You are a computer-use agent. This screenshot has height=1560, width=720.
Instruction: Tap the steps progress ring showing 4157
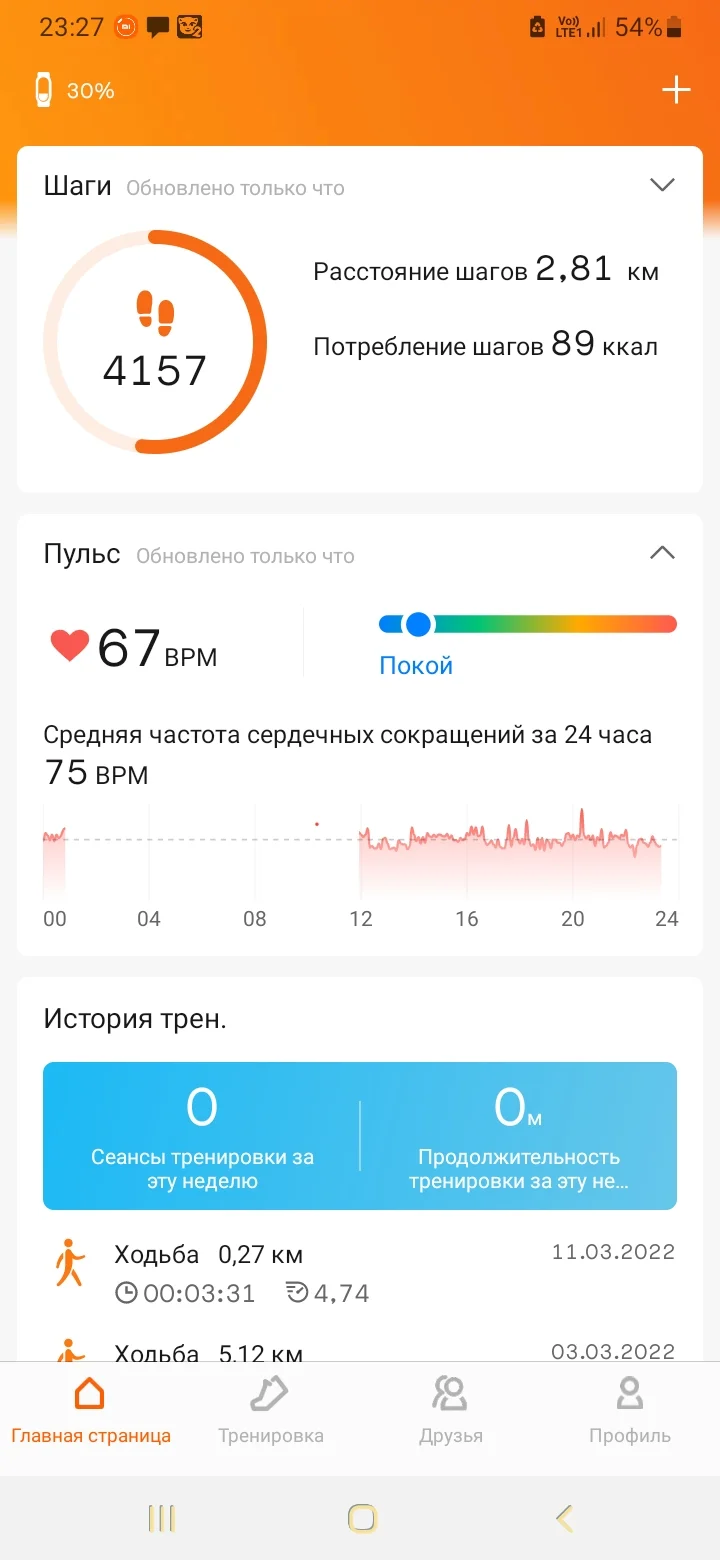(x=155, y=343)
